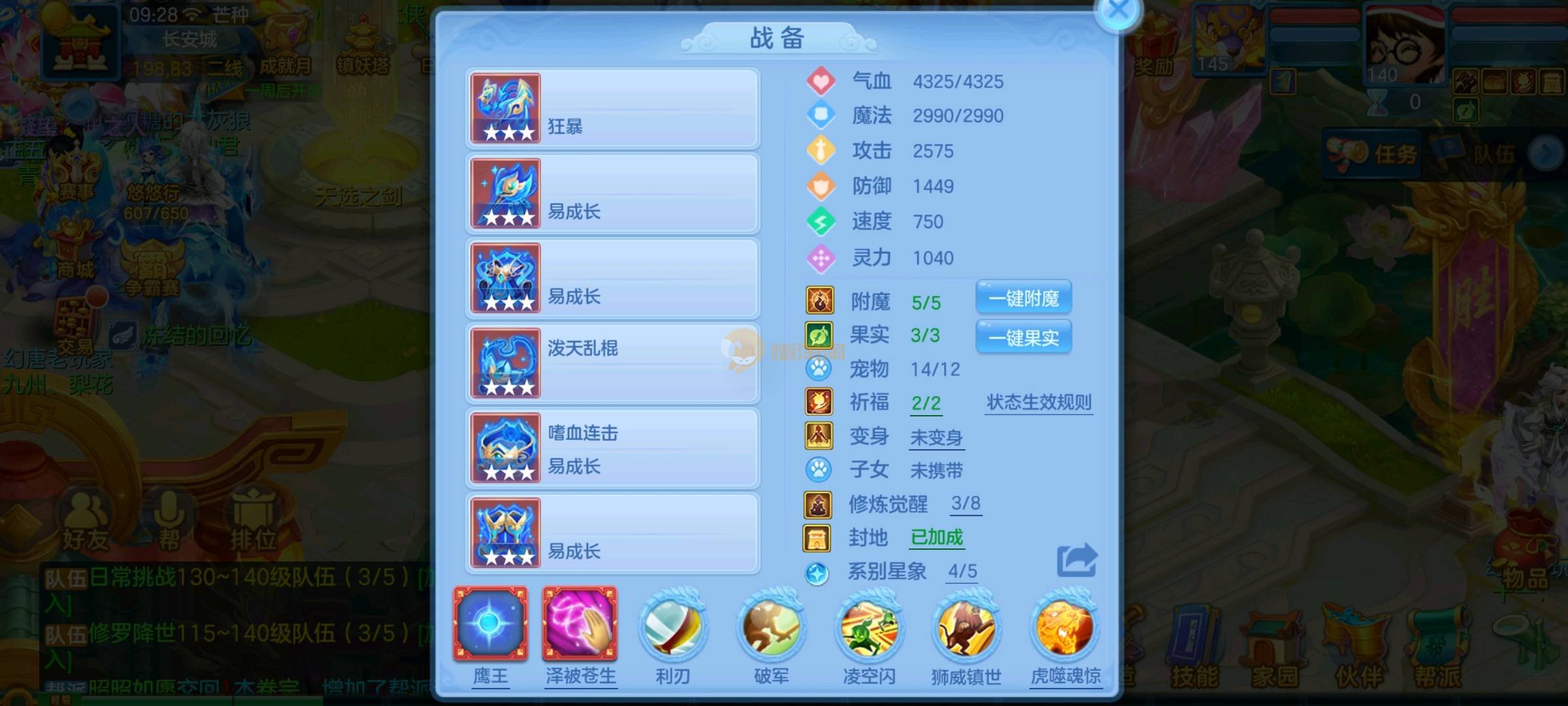Open the 凌空闪 skill
The image size is (1568, 706).
pos(869,628)
